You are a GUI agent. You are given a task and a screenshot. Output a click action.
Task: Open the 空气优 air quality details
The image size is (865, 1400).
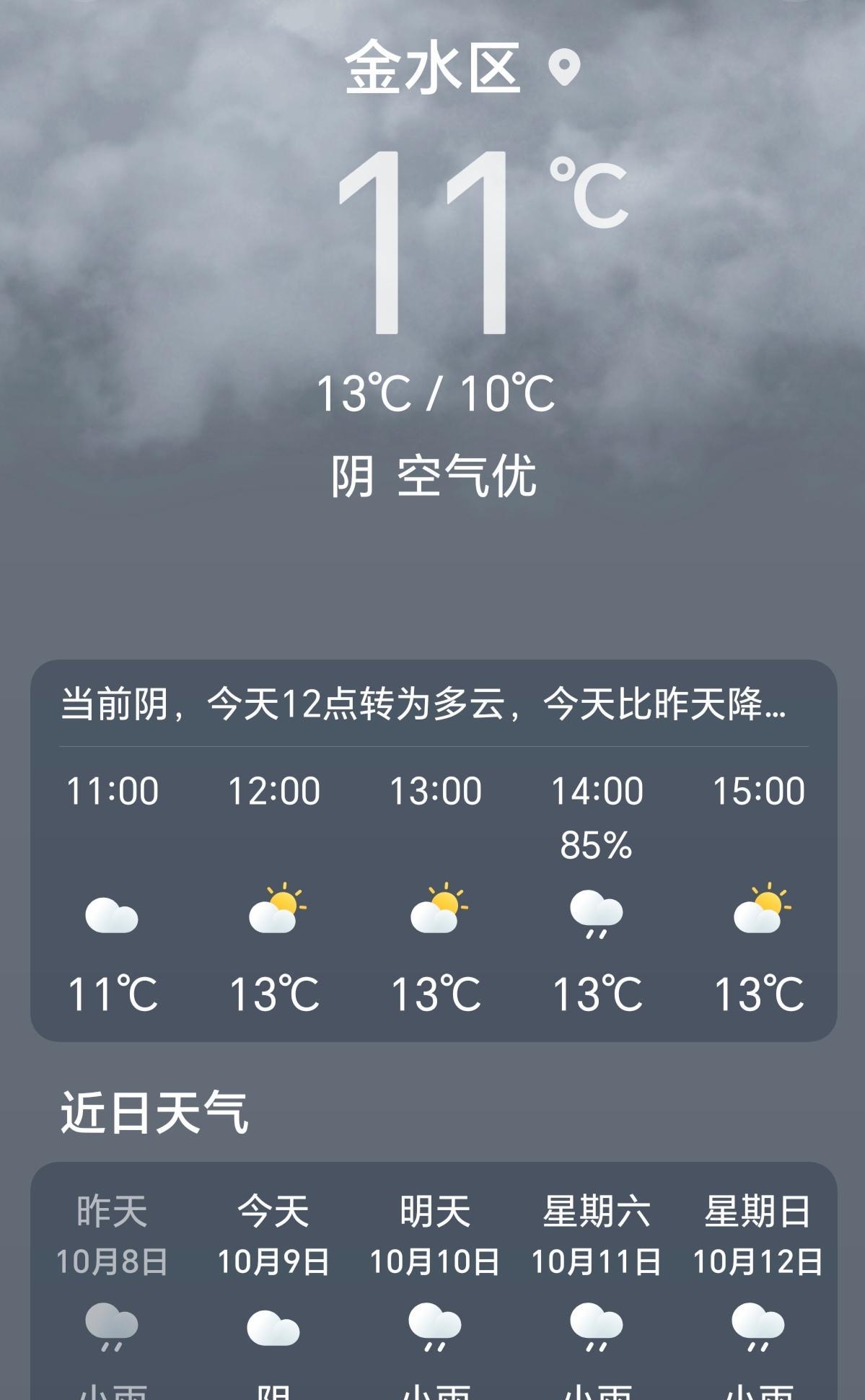point(467,476)
